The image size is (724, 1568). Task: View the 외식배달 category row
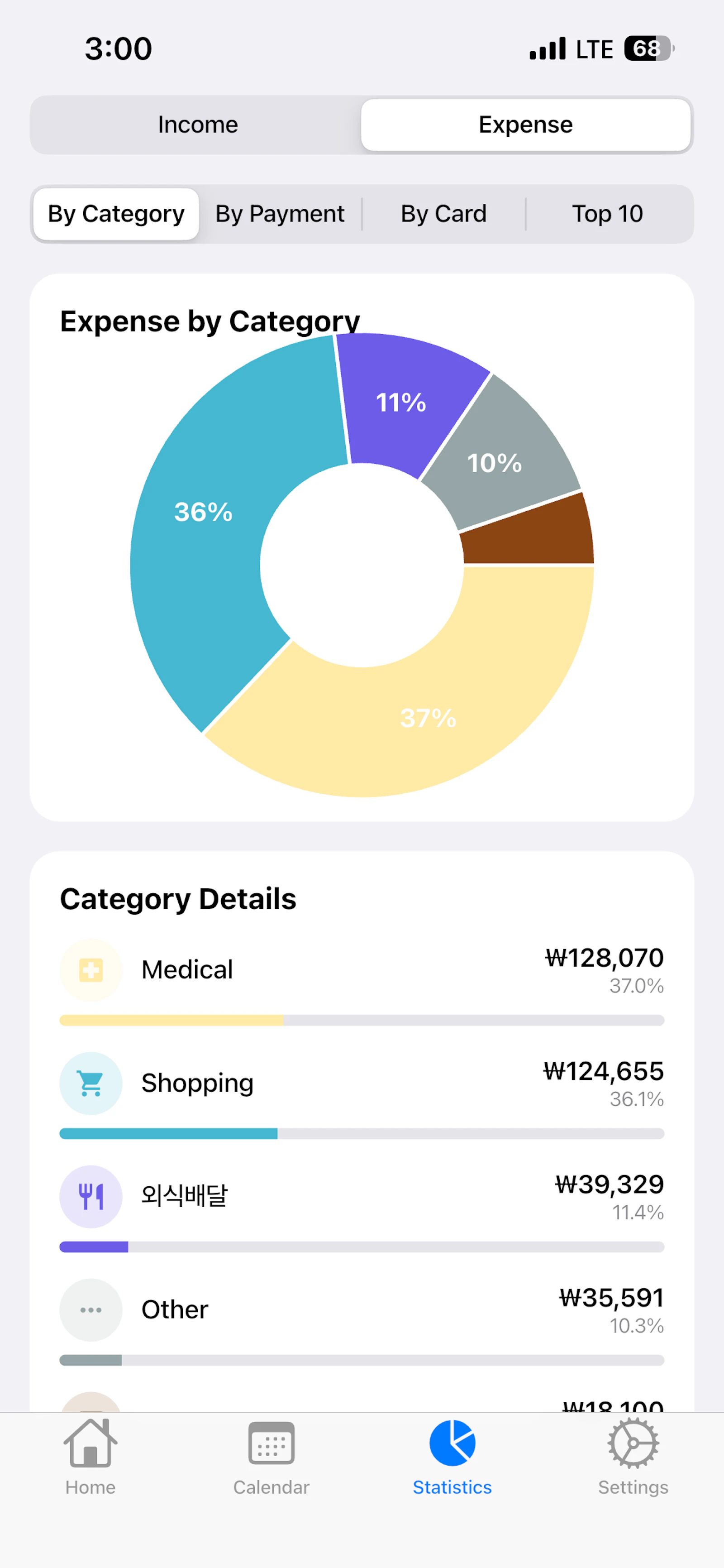[x=362, y=1208]
